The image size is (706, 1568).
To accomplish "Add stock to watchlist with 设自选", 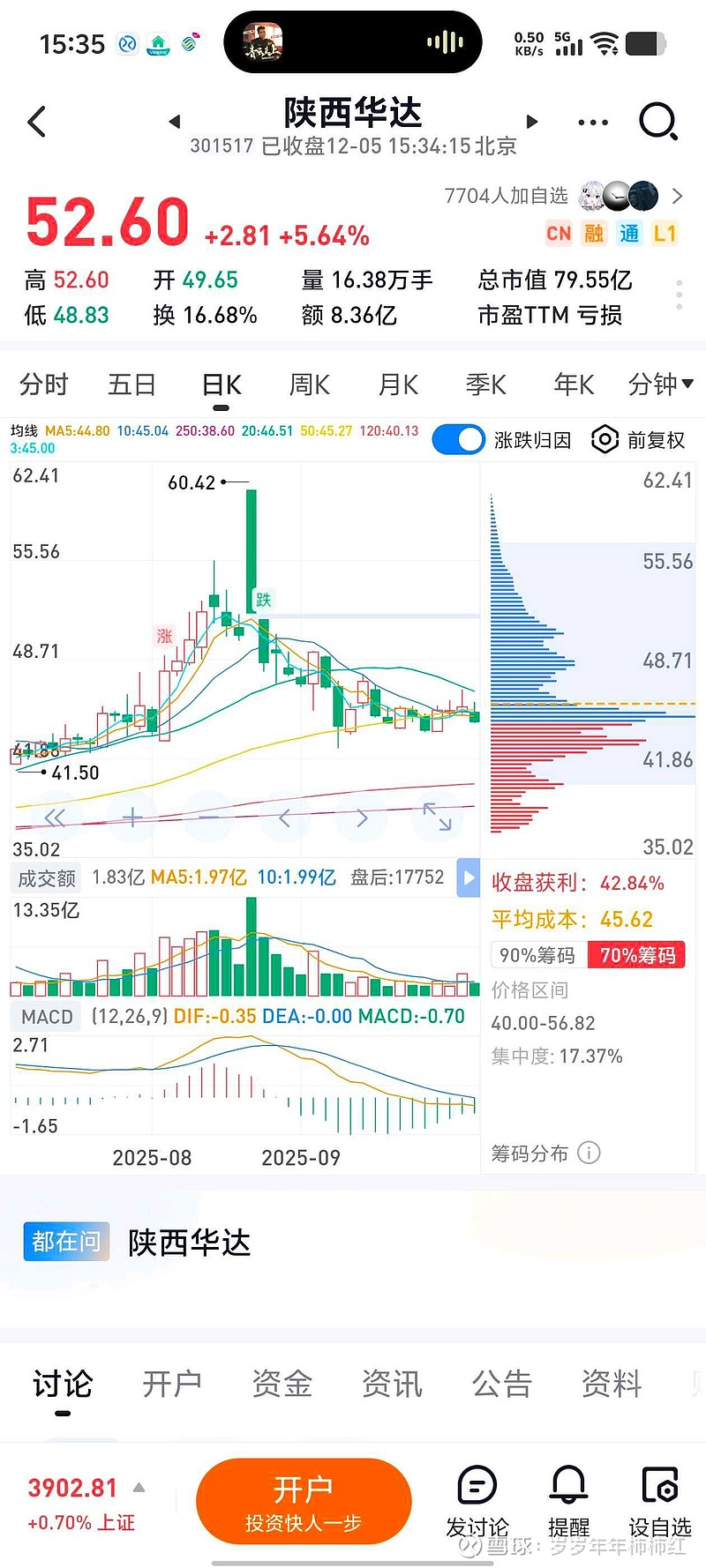I will 659,1501.
